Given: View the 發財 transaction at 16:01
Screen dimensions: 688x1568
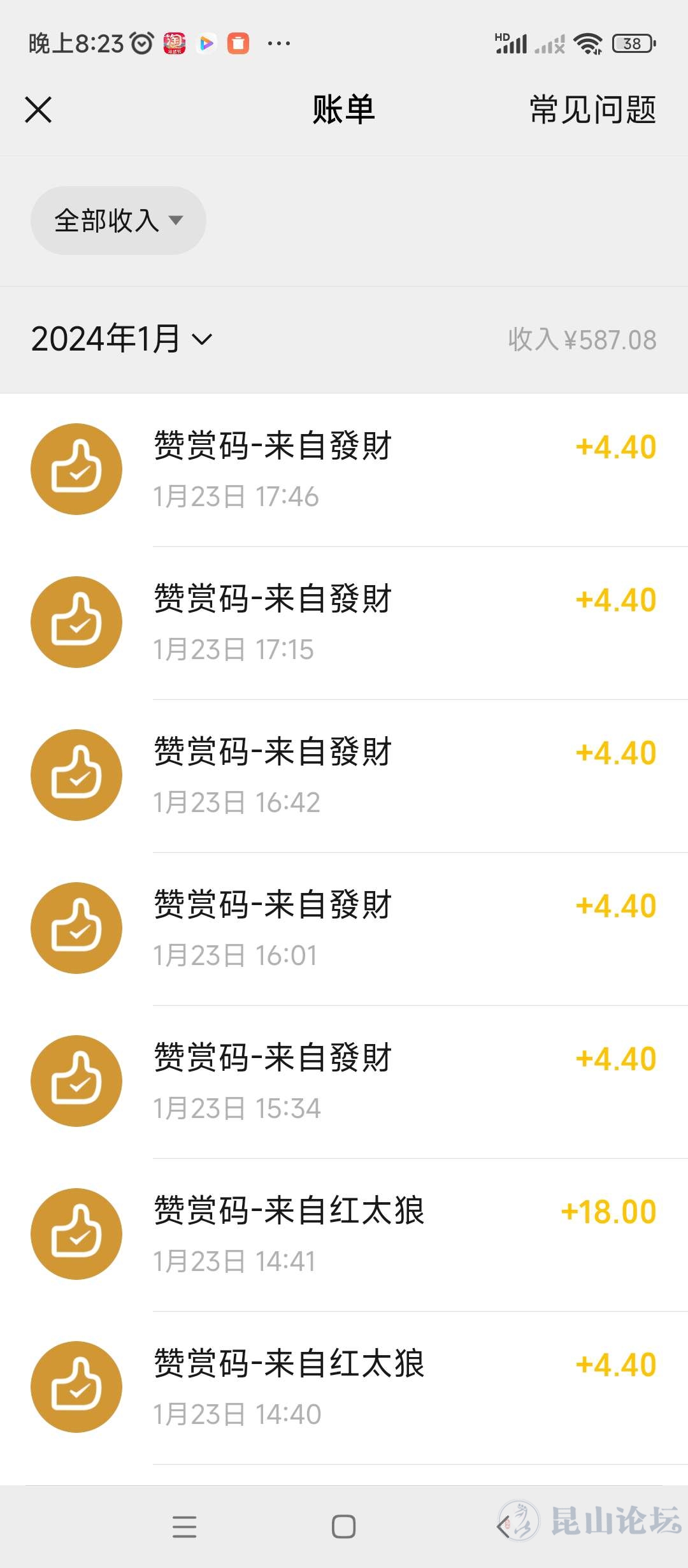Looking at the screenshot, I should (x=344, y=929).
